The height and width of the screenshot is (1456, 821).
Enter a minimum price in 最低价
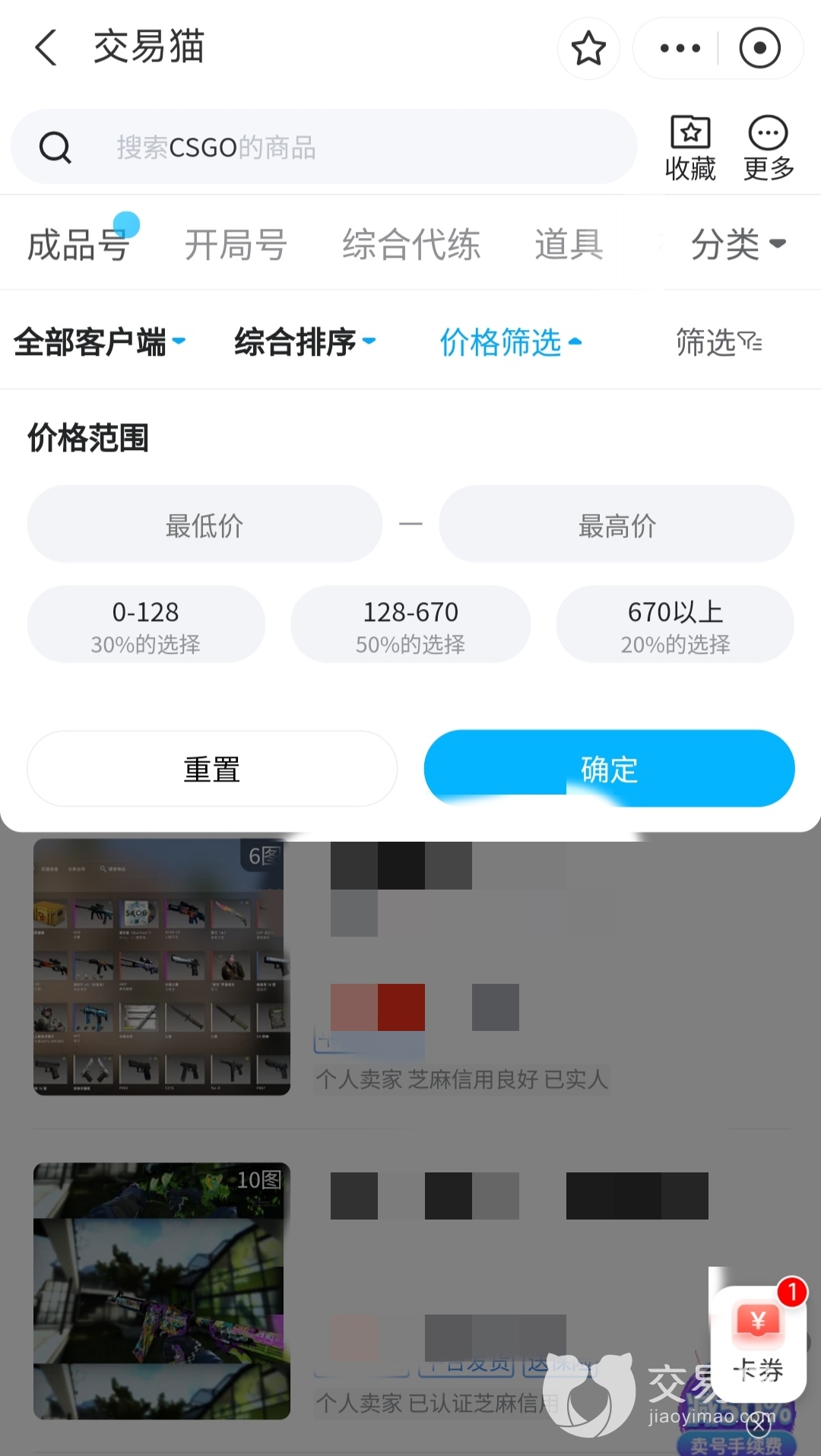[204, 525]
